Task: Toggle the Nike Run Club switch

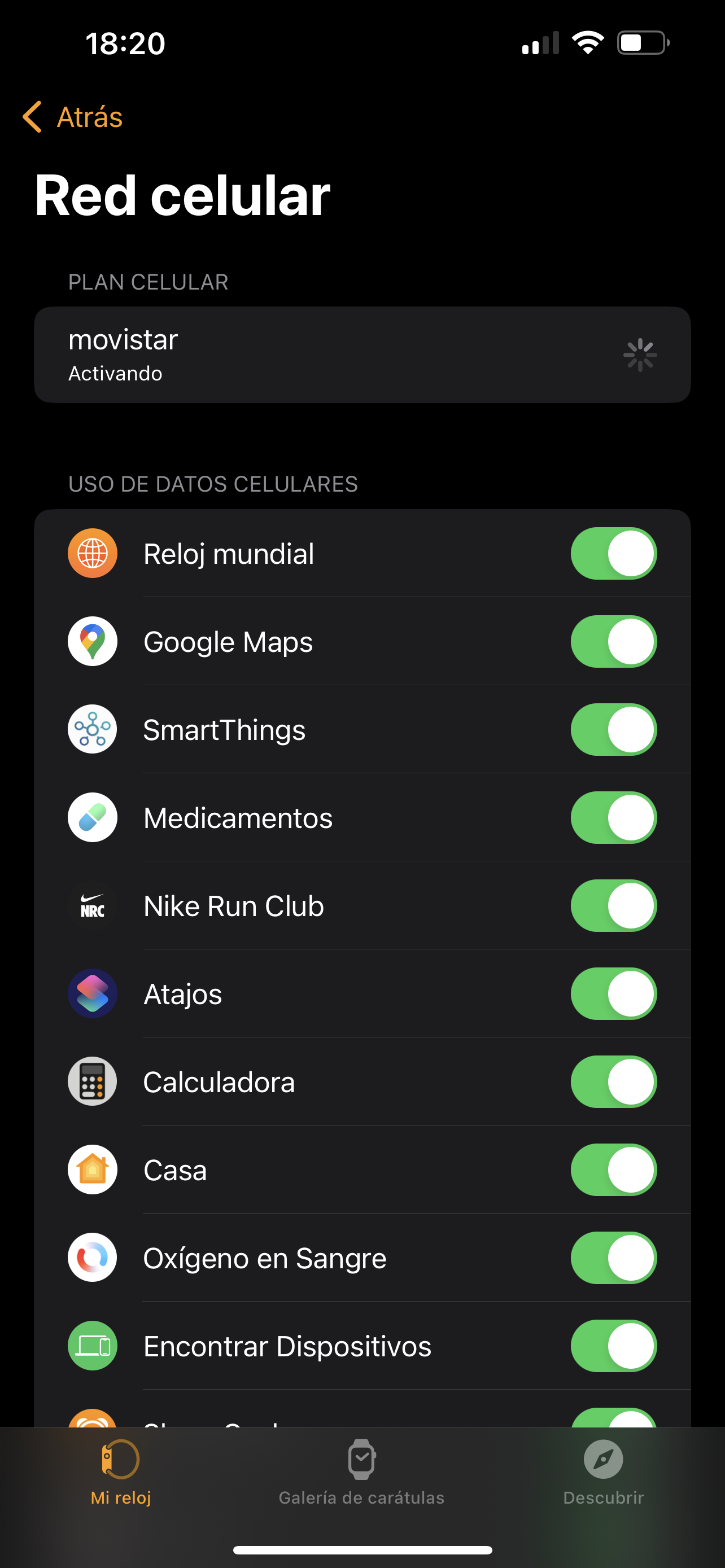Action: pyautogui.click(x=614, y=906)
